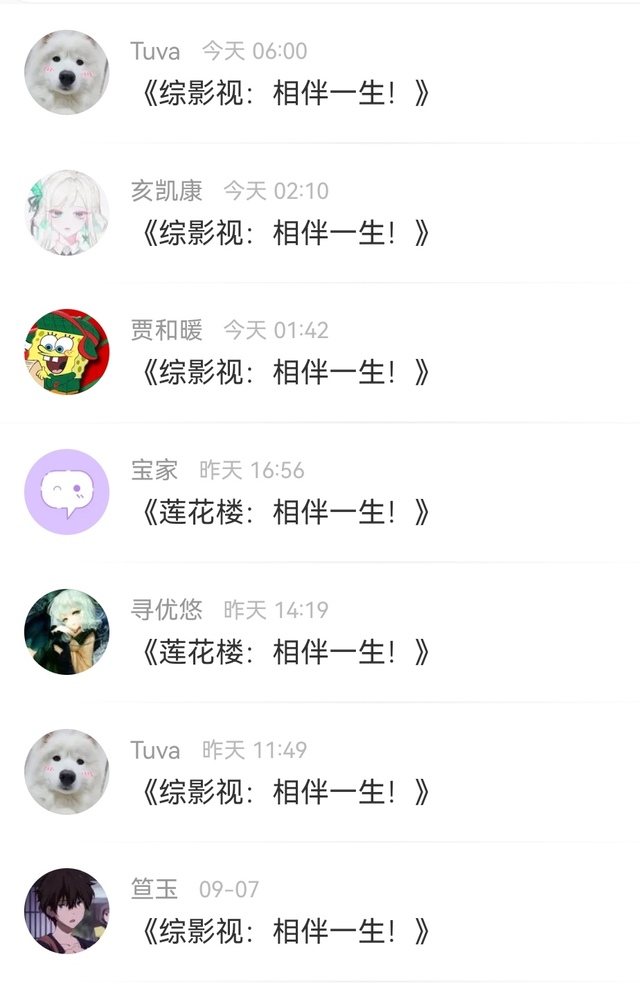Open 亥凯康's entry from 今天 02:10
This screenshot has width=640, height=986.
tap(285, 233)
